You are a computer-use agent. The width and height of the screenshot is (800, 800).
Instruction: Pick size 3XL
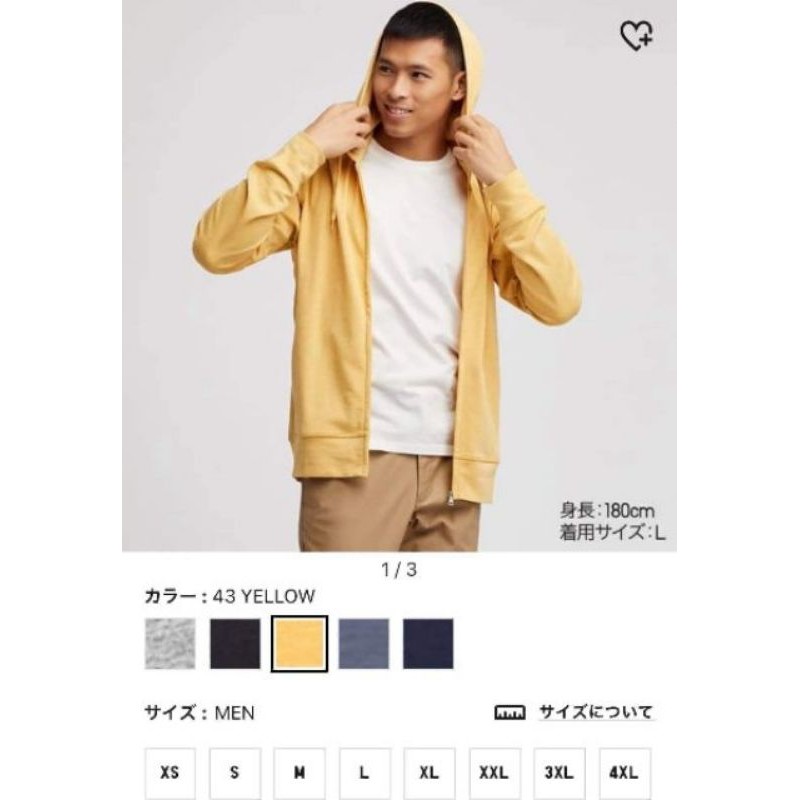click(x=559, y=773)
